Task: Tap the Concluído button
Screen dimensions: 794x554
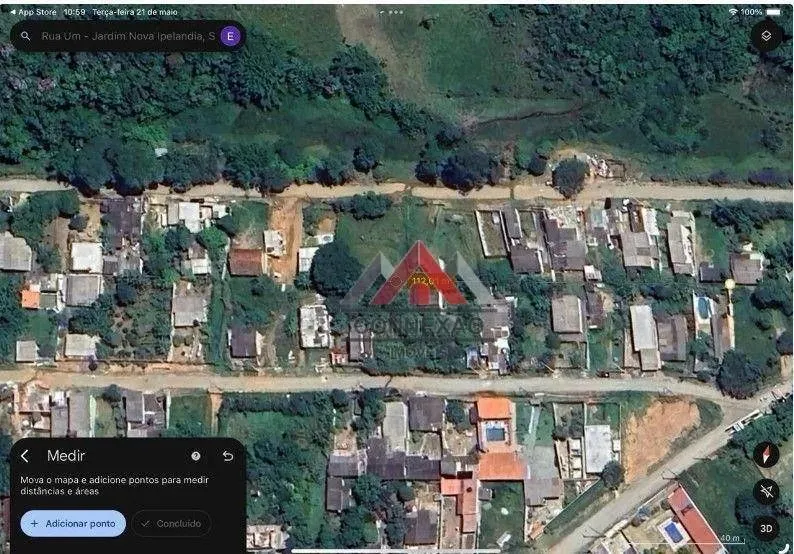Action: pyautogui.click(x=171, y=523)
